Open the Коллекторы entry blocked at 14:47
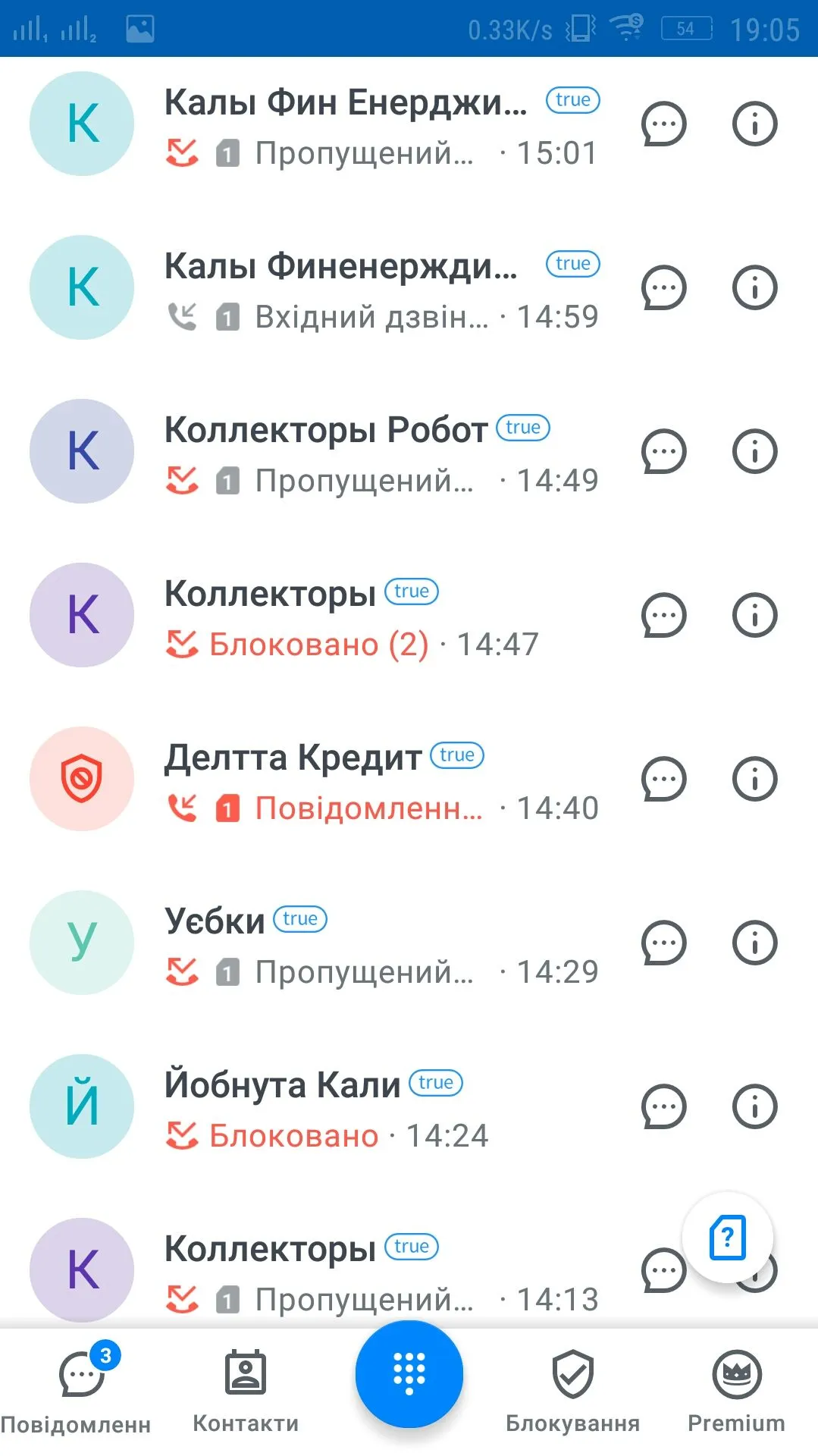The image size is (818, 1456). pyautogui.click(x=341, y=616)
